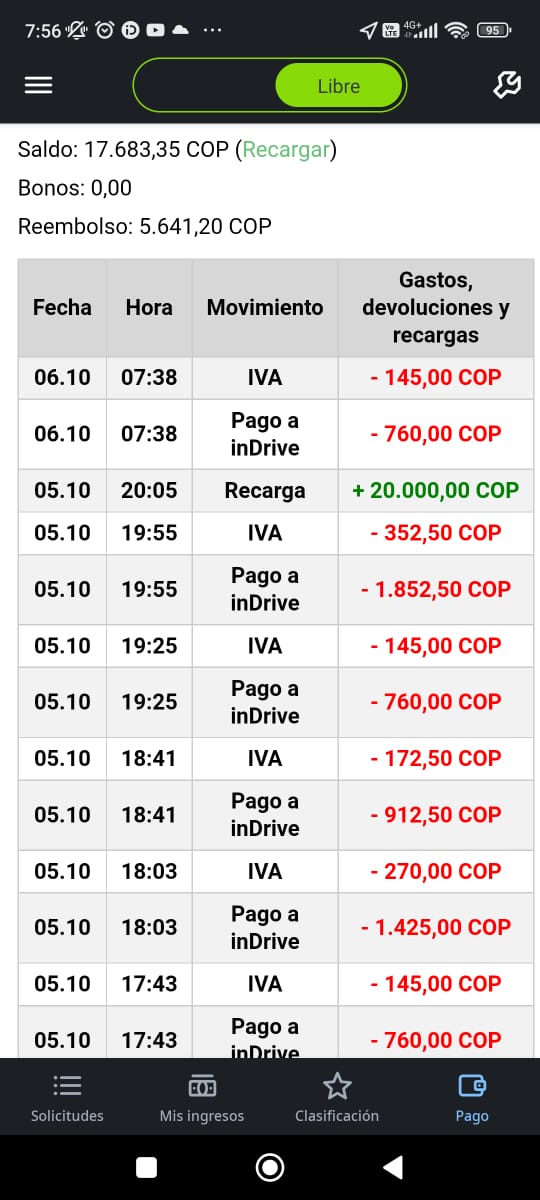Viewport: 540px width, 1200px height.
Task: Switch to the Solicitudes tab
Action: tap(67, 1098)
